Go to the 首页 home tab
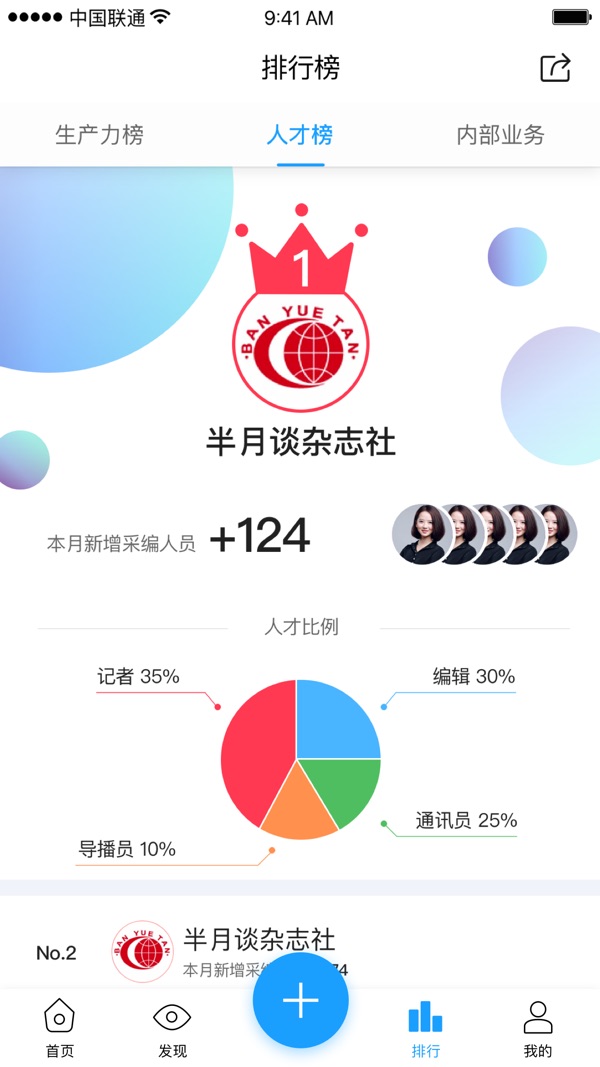This screenshot has width=600, height=1067. point(60,1029)
